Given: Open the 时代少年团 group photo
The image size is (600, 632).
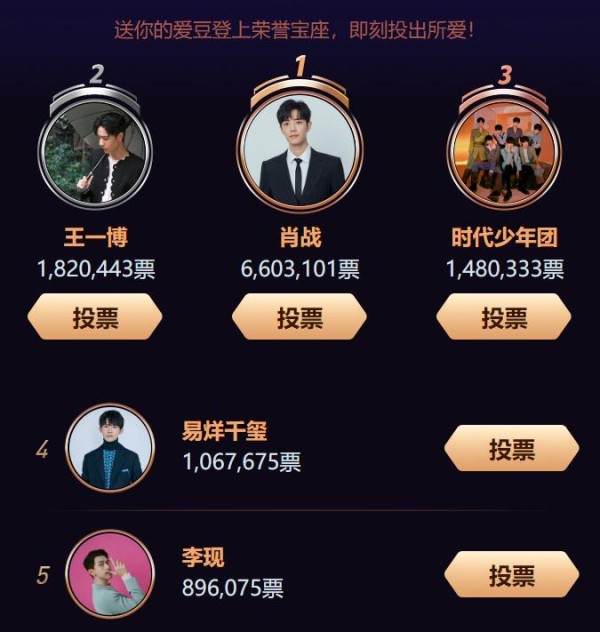Looking at the screenshot, I should point(504,151).
